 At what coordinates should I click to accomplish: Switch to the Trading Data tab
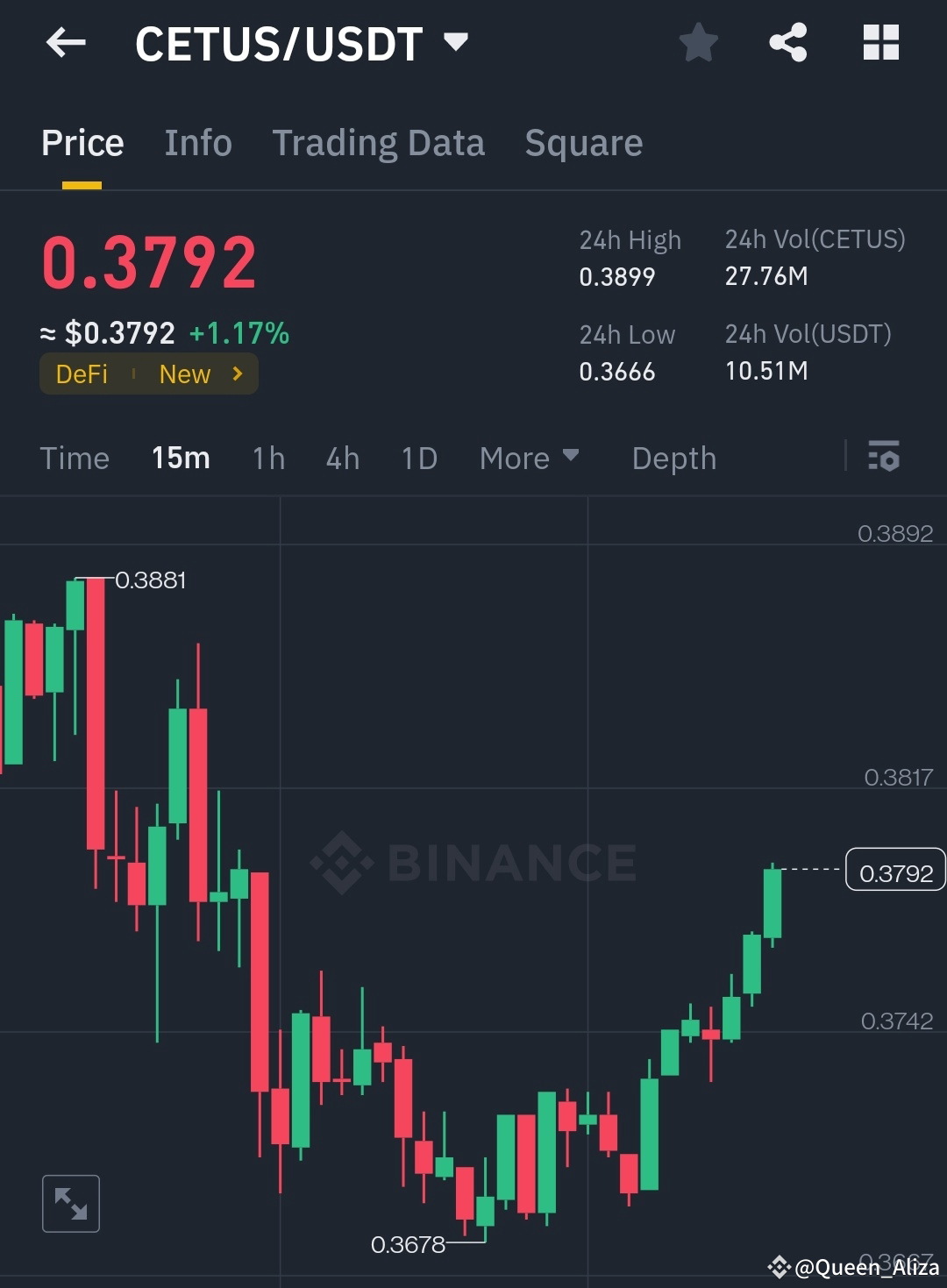click(x=379, y=142)
